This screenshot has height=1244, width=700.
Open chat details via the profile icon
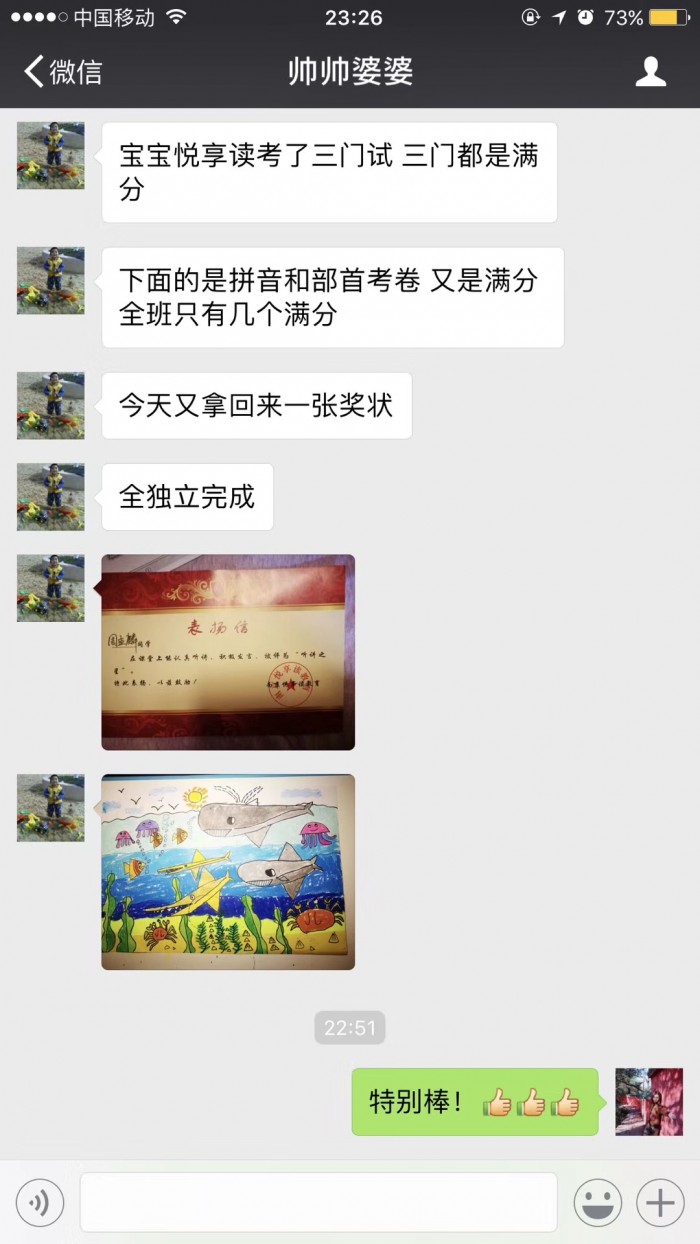coord(651,72)
